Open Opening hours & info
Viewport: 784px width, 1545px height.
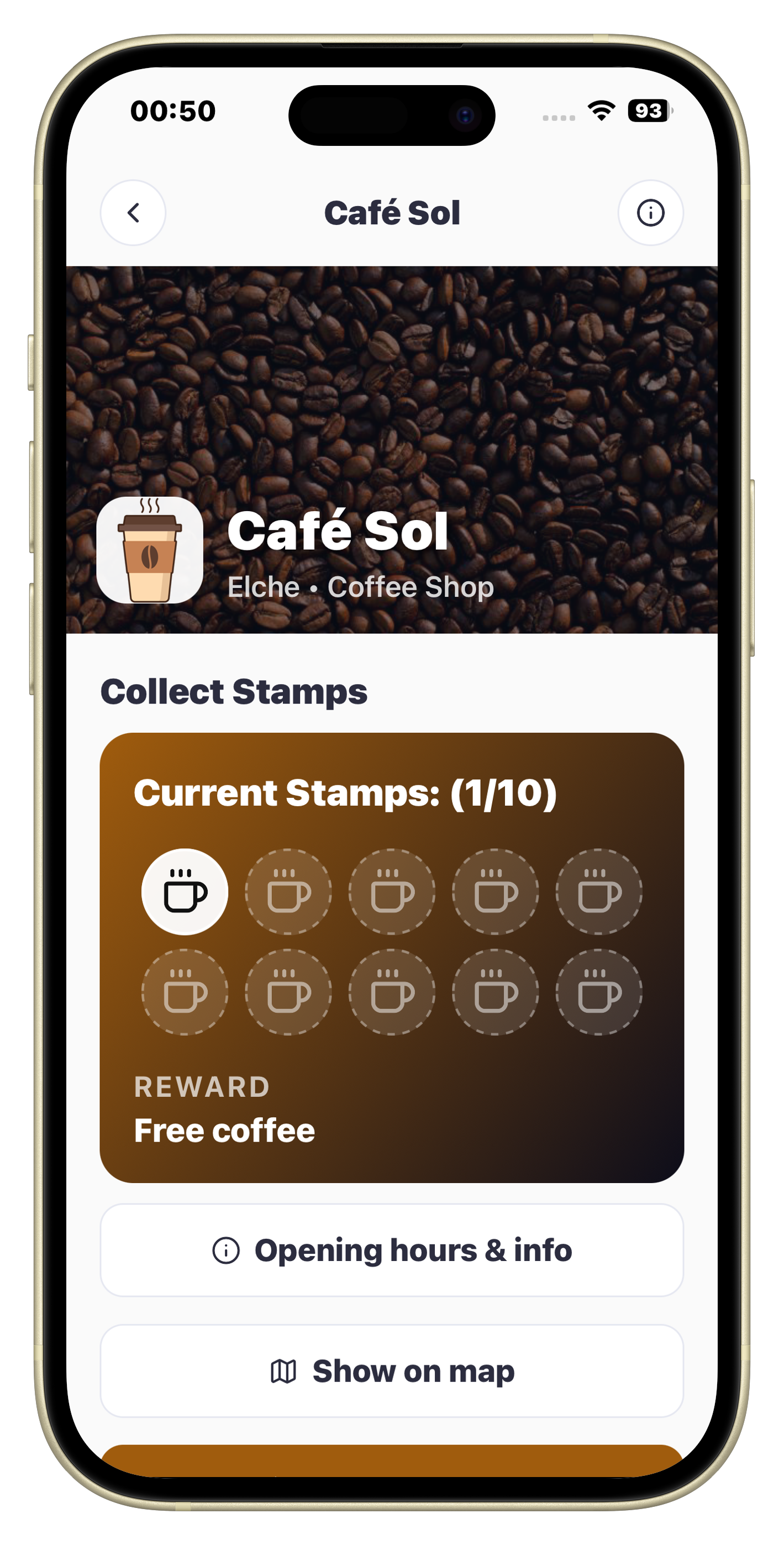(392, 1250)
